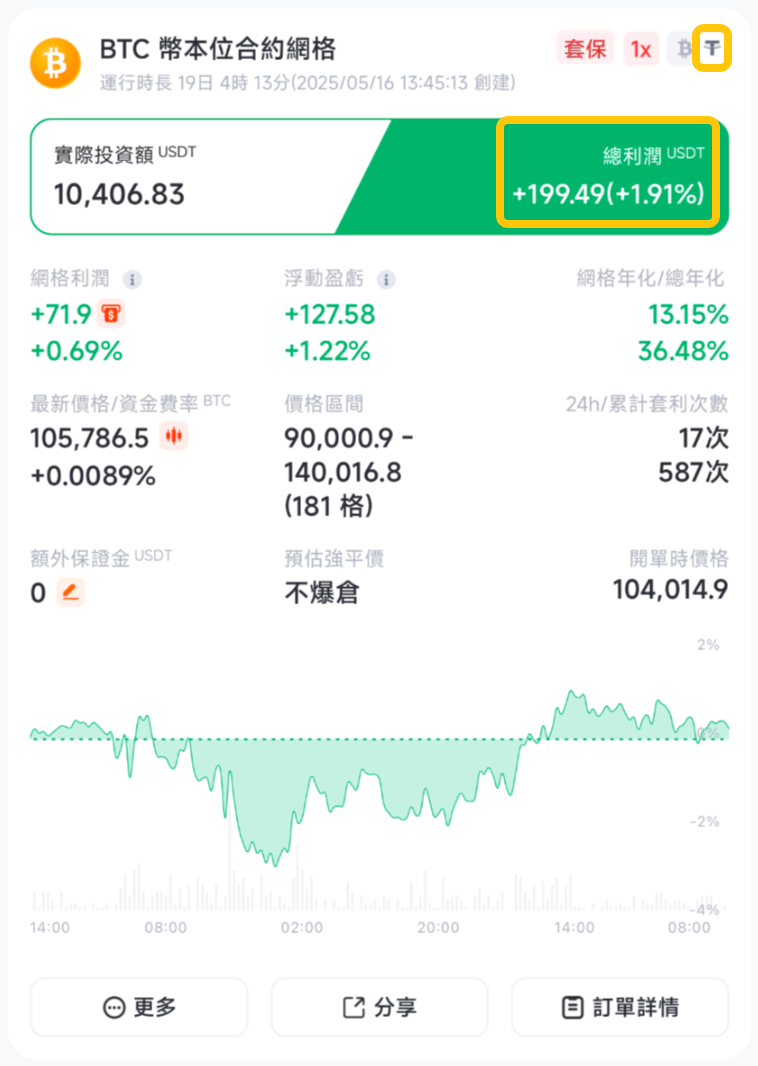
Task: Open info tooltip for 浮動盈虧
Action: 387,279
